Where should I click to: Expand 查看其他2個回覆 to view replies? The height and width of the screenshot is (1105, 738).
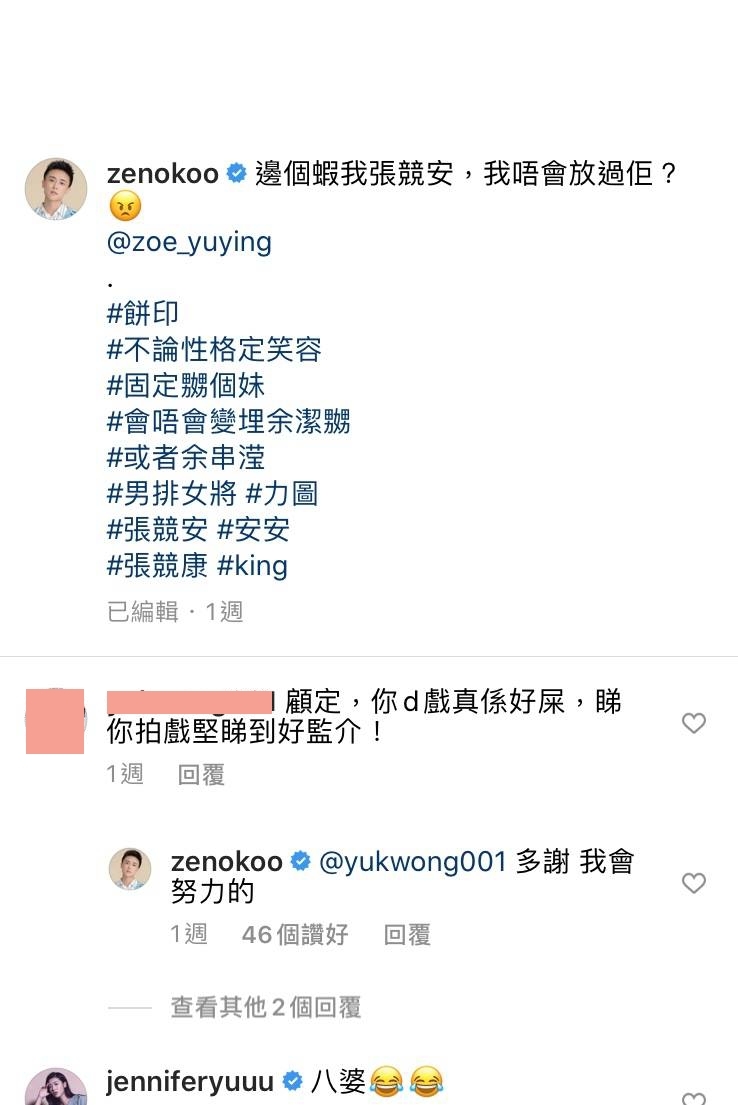(x=265, y=1007)
